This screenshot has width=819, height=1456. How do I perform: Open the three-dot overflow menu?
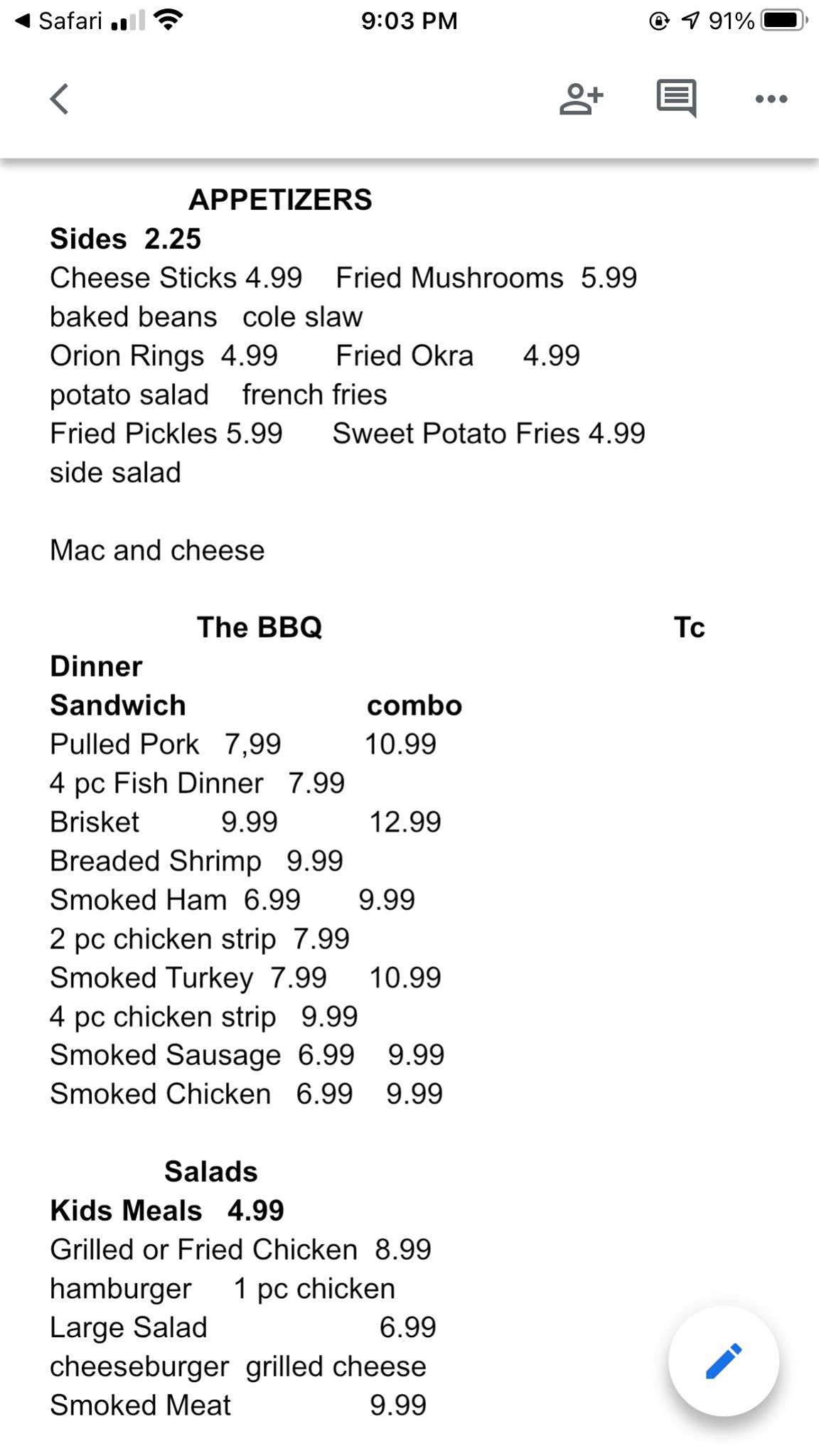click(771, 99)
